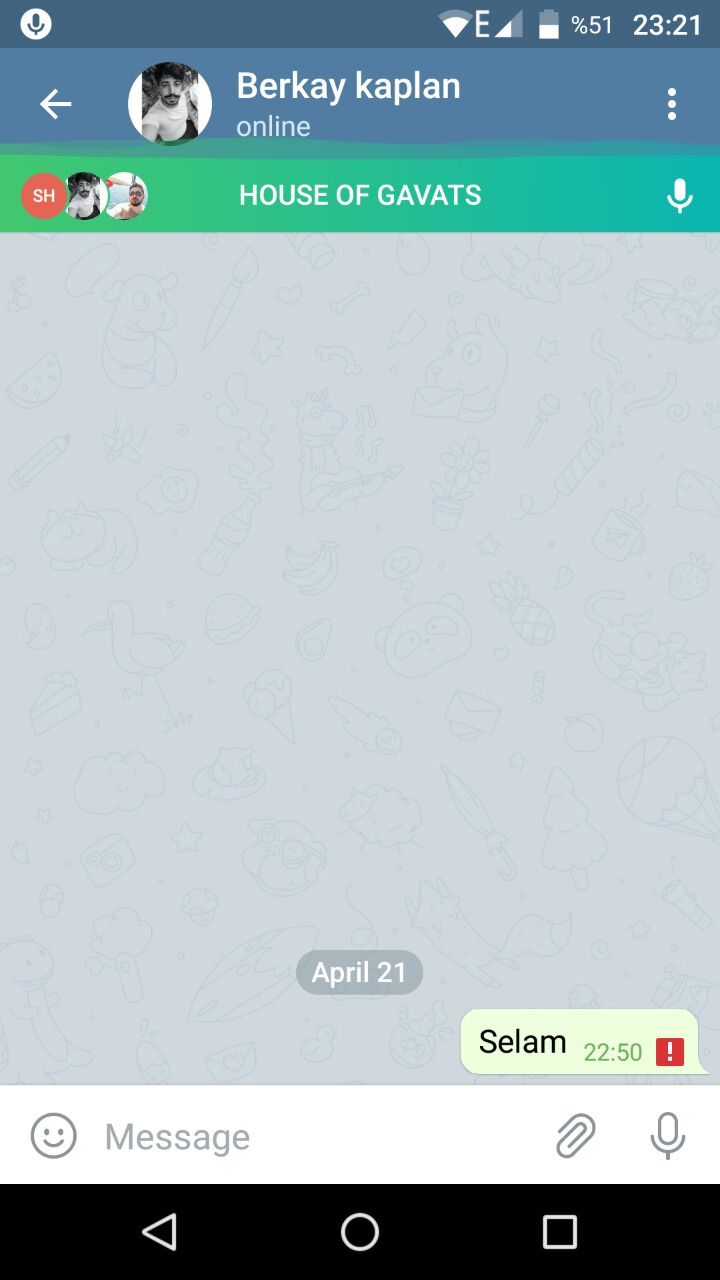Viewport: 720px width, 1280px height.
Task: Open the chat overflow menu
Action: (x=671, y=104)
